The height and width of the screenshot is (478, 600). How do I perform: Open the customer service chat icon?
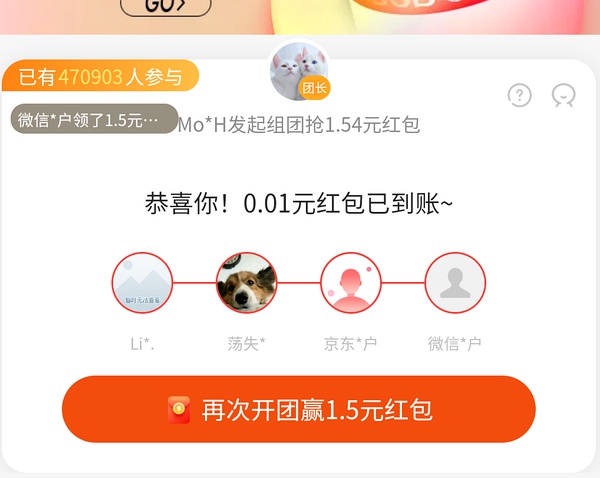[564, 95]
